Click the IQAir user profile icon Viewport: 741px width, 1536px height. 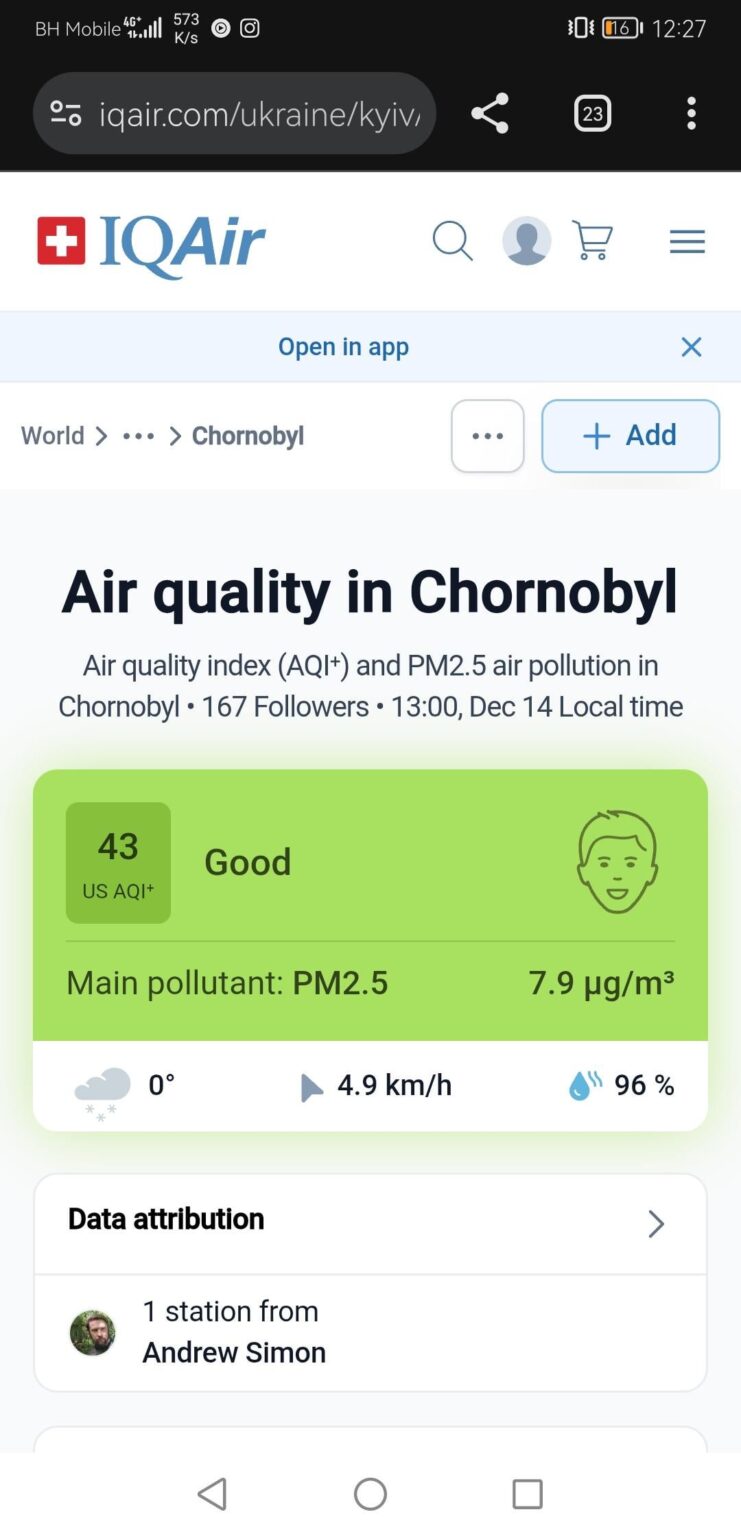pyautogui.click(x=527, y=241)
